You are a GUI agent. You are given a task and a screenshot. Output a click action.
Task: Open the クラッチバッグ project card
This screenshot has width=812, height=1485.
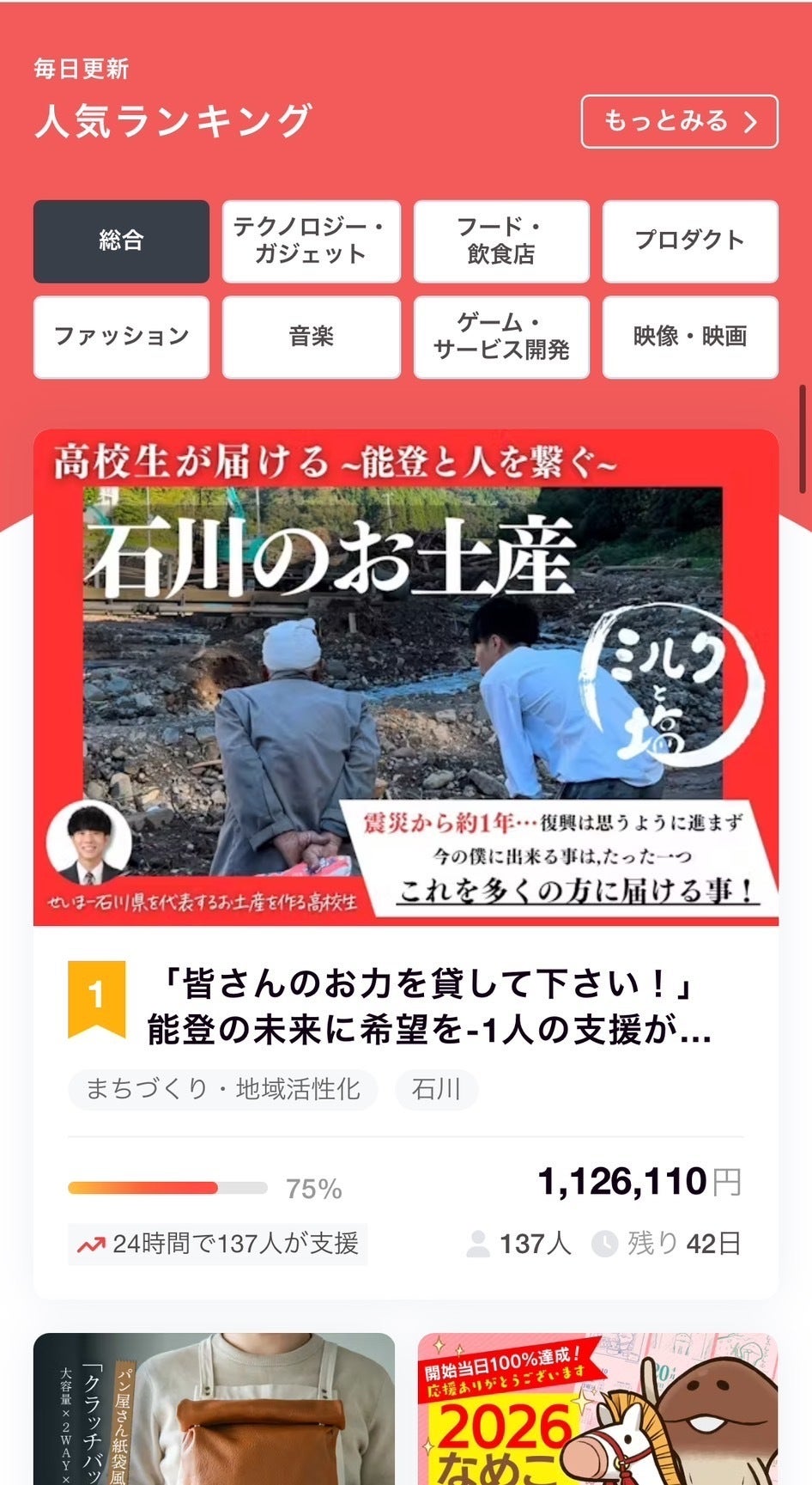click(214, 1409)
